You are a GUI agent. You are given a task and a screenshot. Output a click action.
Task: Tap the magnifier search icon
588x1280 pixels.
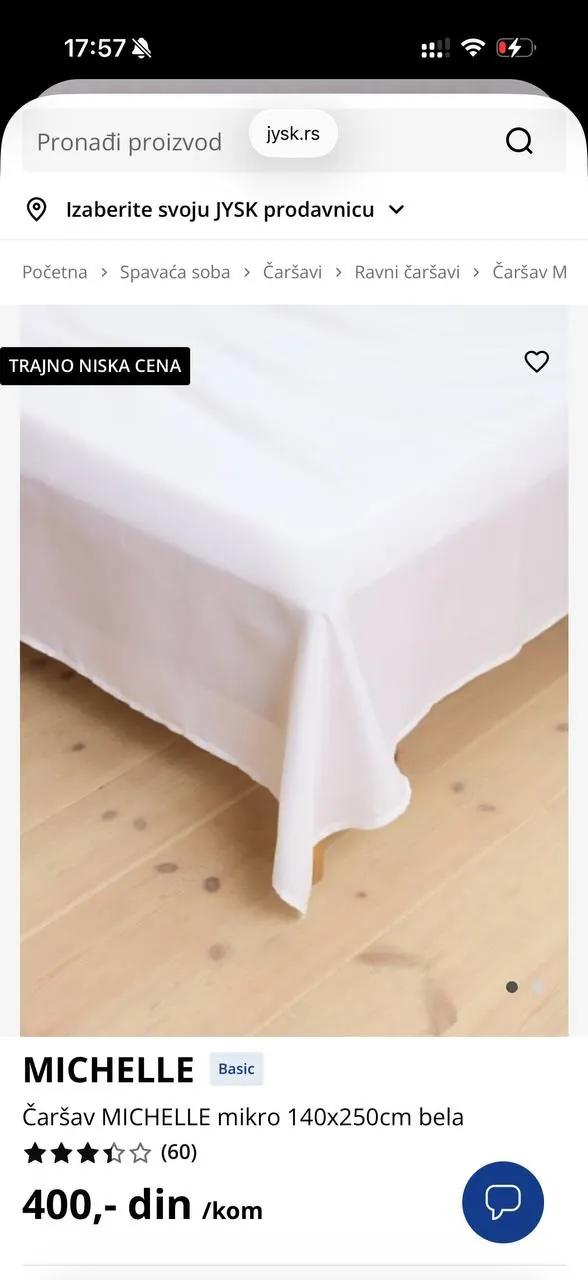pos(519,142)
